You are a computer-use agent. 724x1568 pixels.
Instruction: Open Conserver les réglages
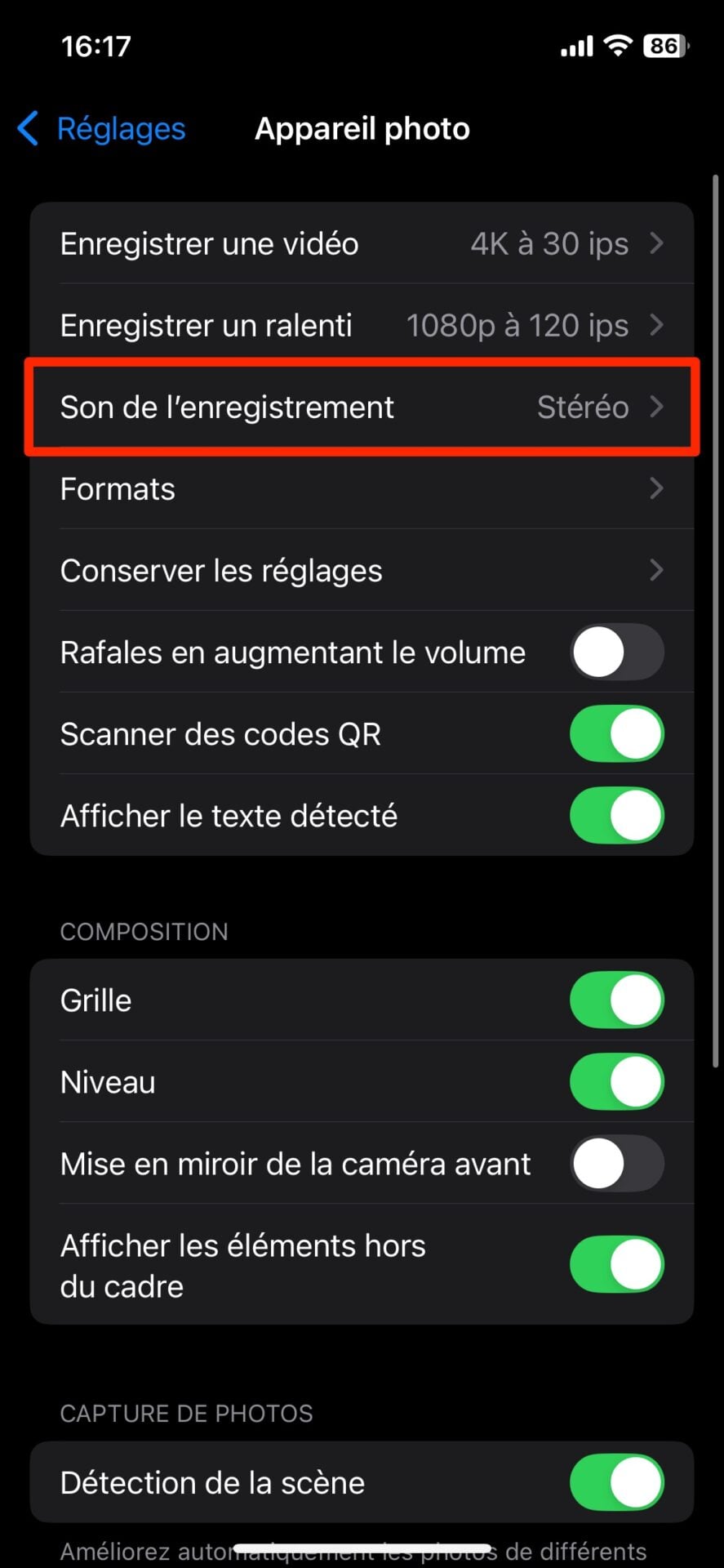tap(362, 570)
